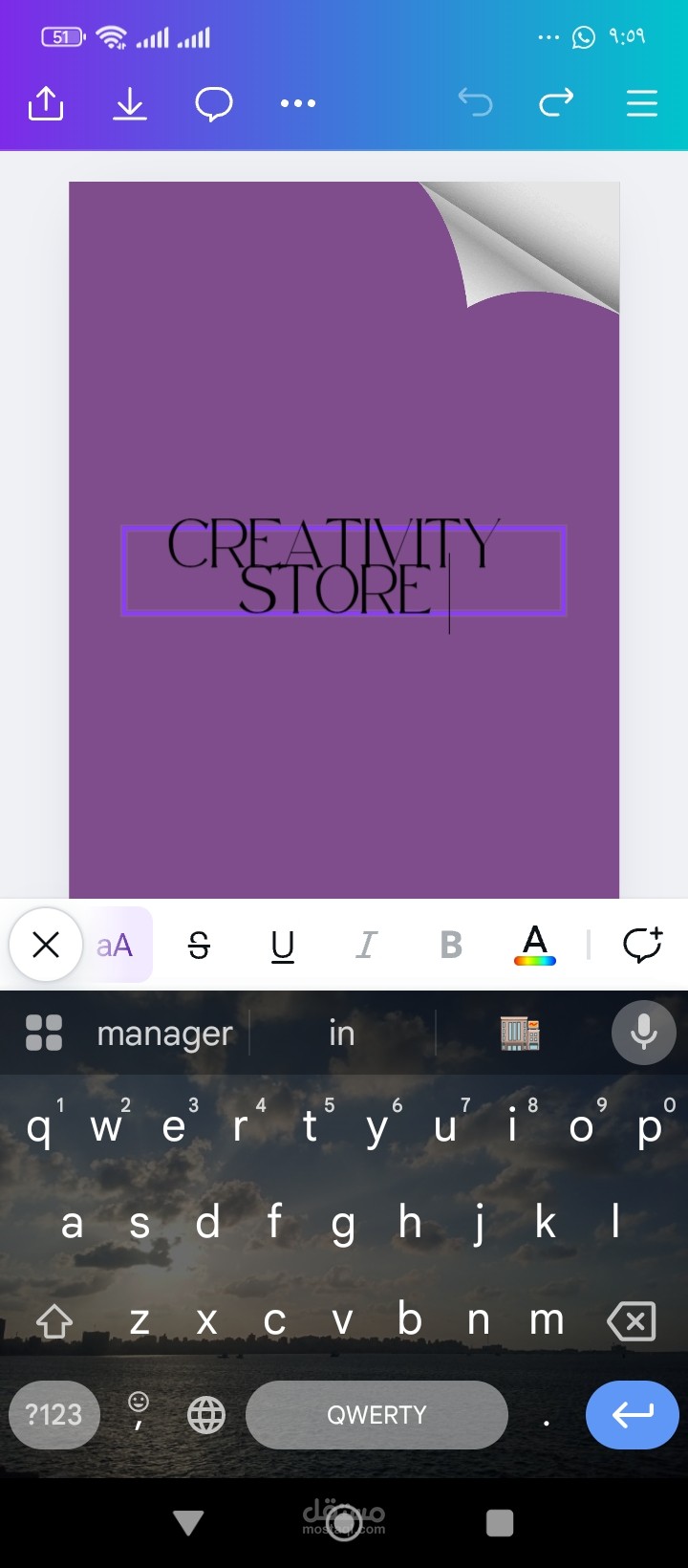Change the text color
This screenshot has height=1568, width=688.
535,946
